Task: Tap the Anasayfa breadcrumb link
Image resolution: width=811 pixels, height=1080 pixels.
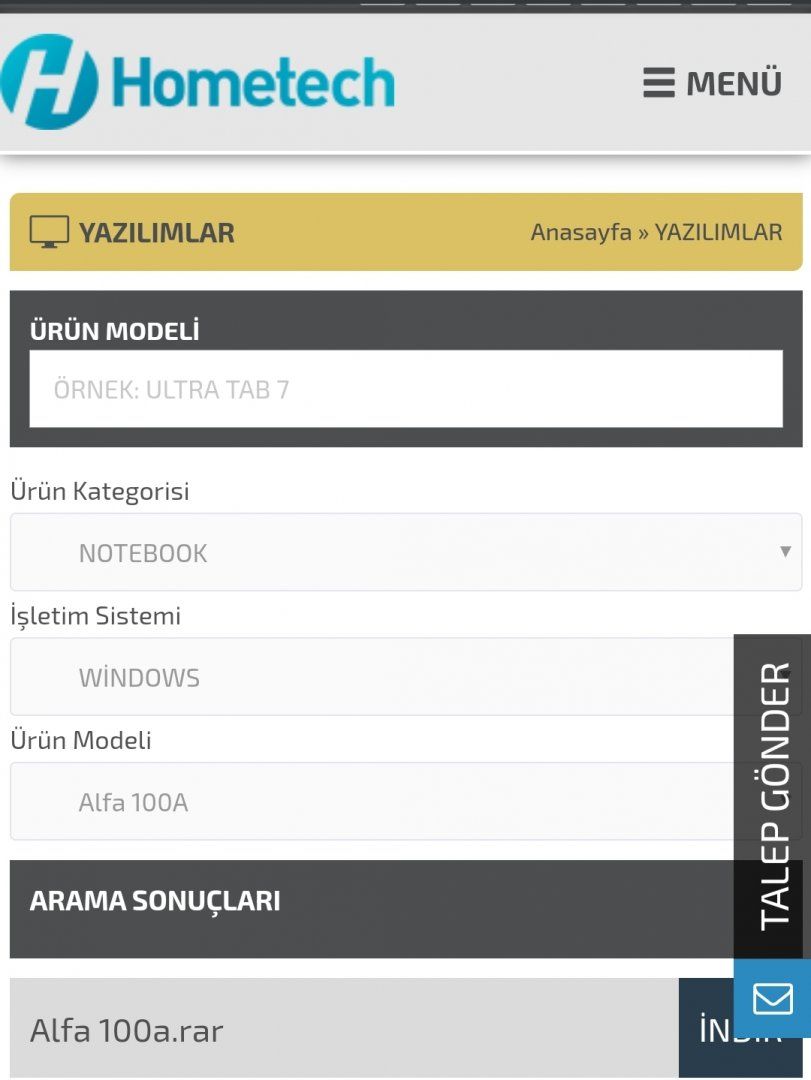Action: coord(580,232)
